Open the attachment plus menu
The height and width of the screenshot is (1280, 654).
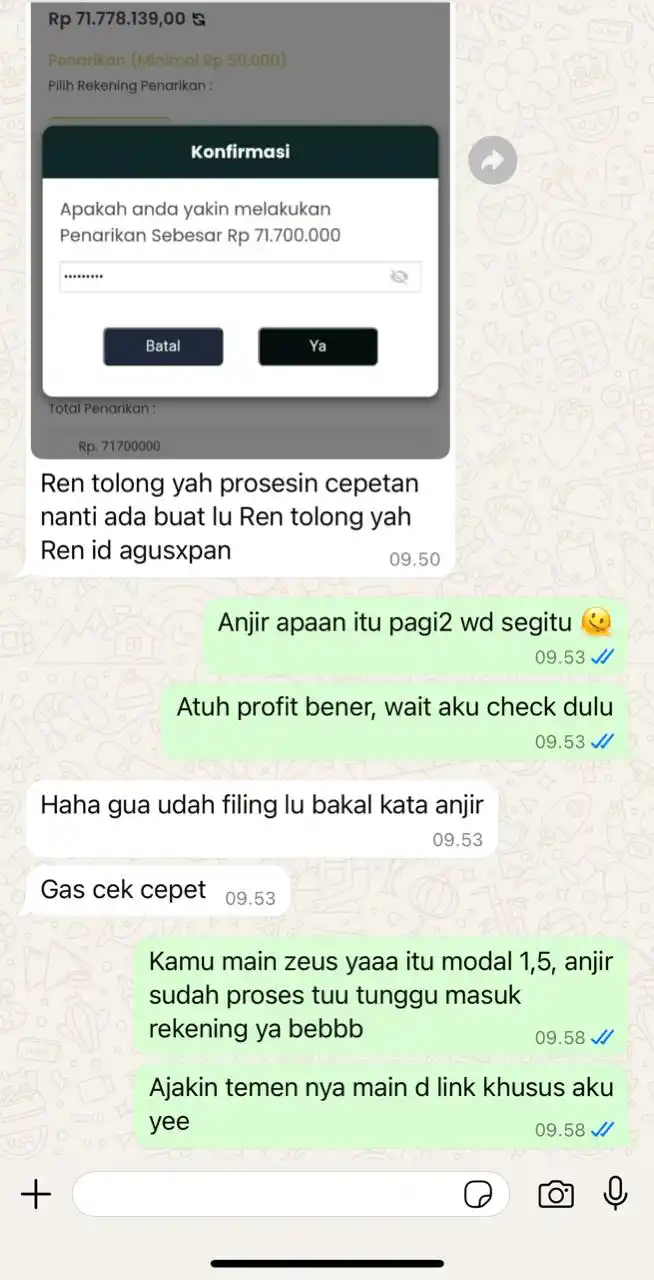tap(36, 1193)
